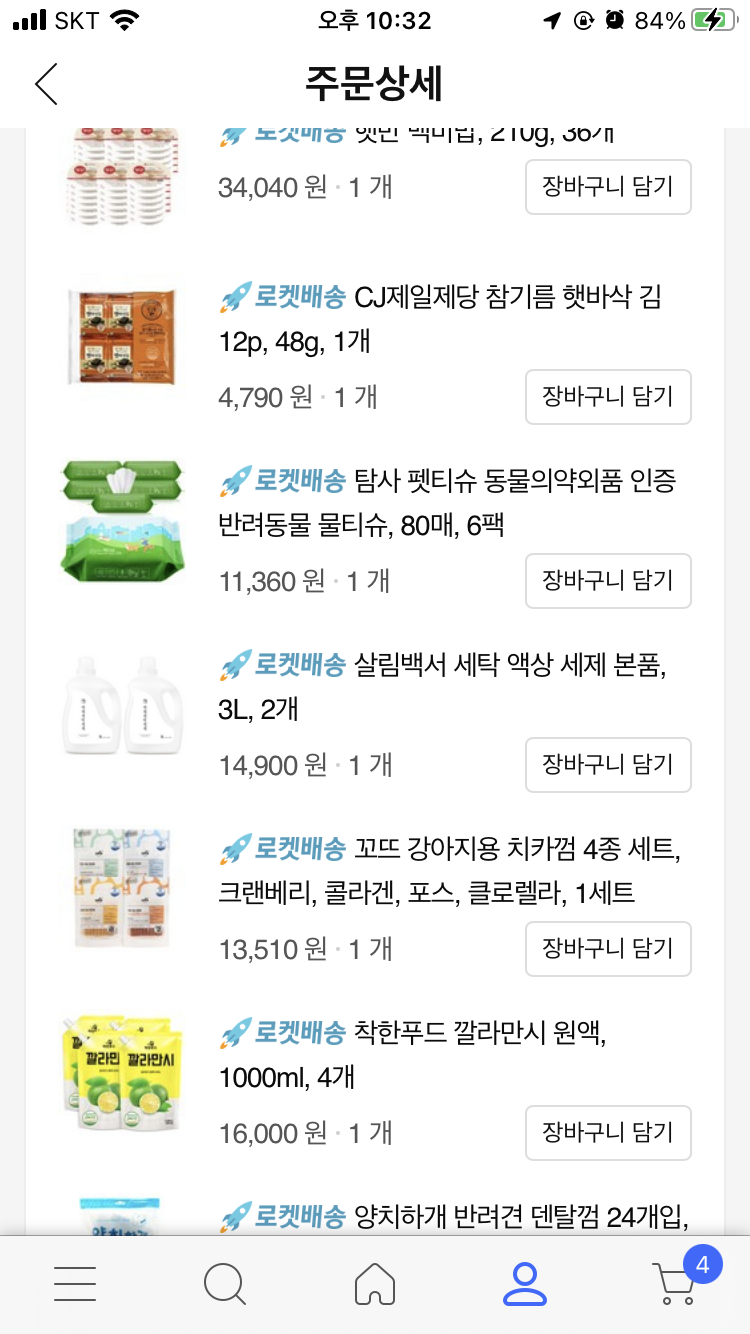The image size is (750, 1334).
Task: Add 착한푸드 깔라만시 원액 to cart
Action: point(608,1132)
